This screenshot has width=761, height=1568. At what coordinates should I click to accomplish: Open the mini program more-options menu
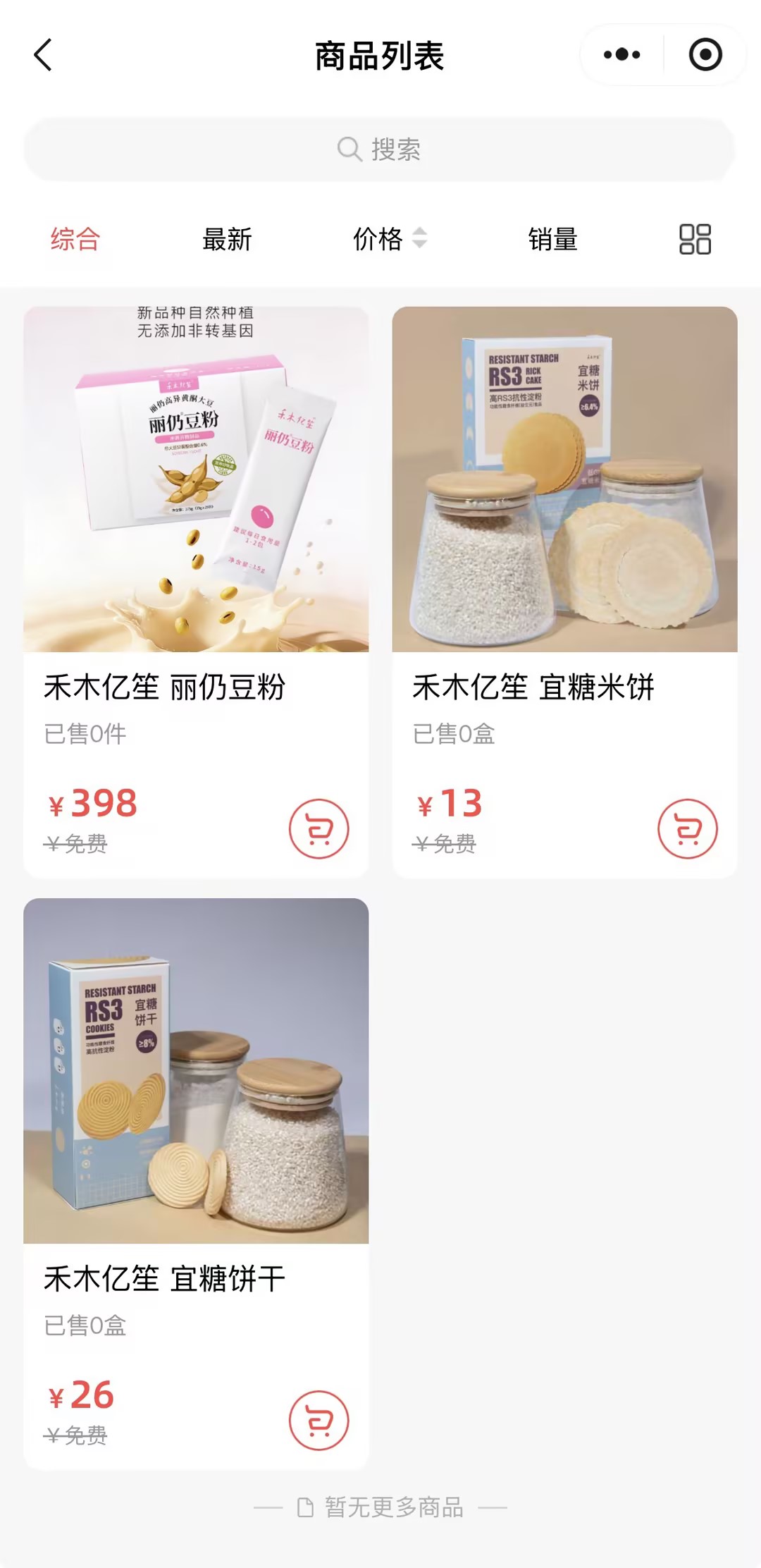[x=621, y=55]
